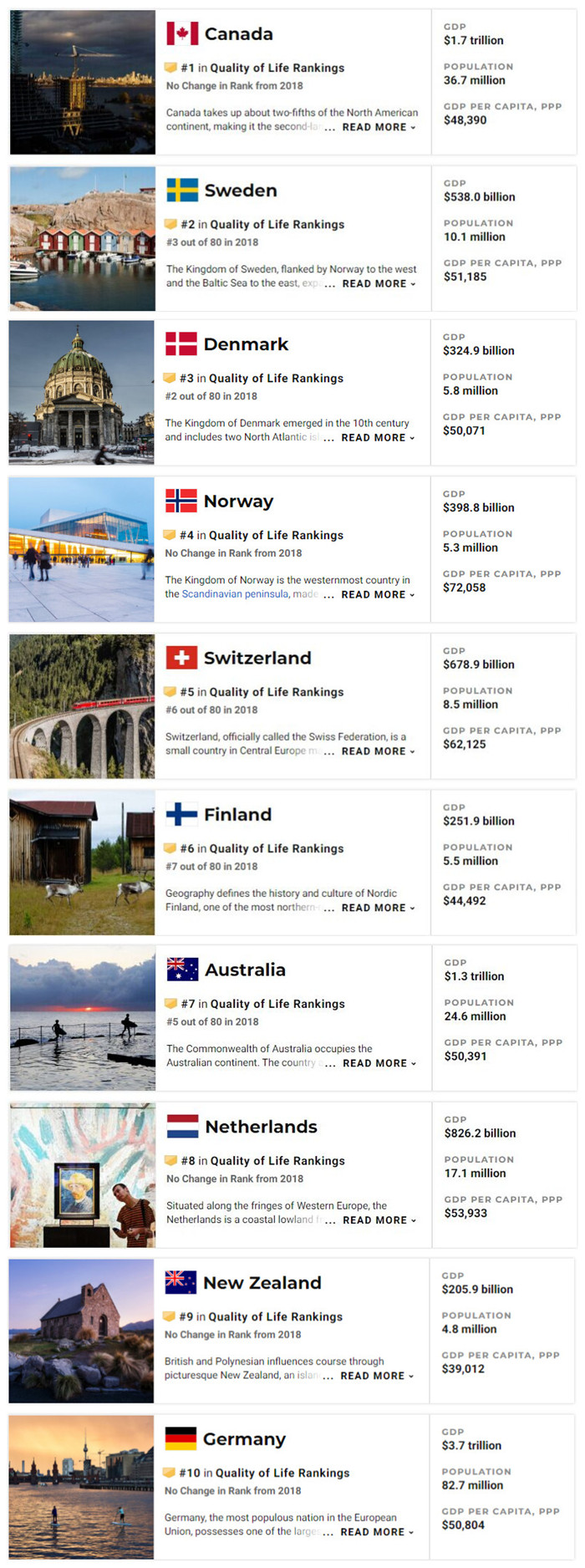Open the Switzerland viaduct photo
The height and width of the screenshot is (1568, 585).
click(82, 706)
